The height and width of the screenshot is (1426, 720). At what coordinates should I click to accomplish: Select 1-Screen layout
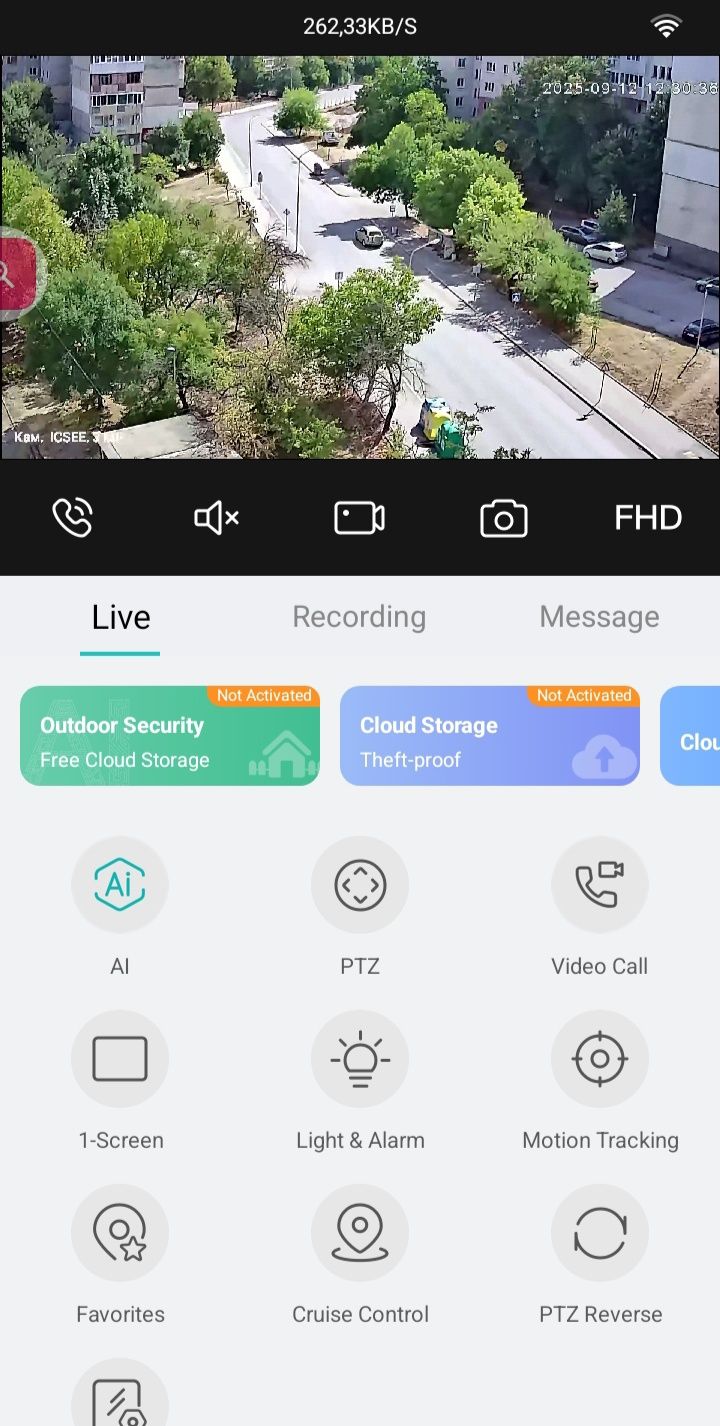click(120, 1058)
